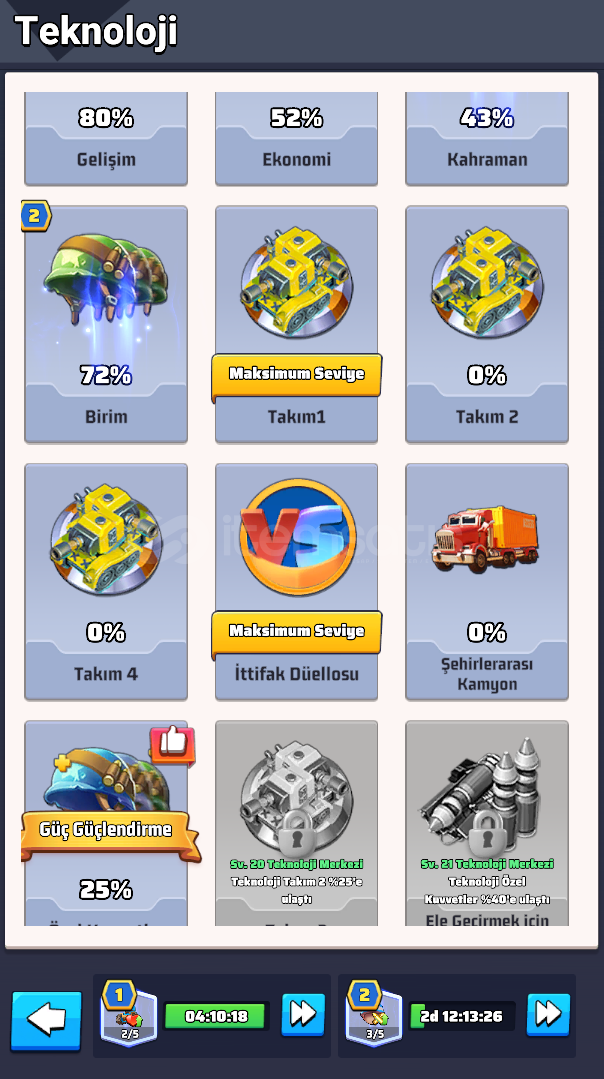This screenshot has width=604, height=1079.
Task: Open the Kahraman technology card
Action: click(487, 138)
